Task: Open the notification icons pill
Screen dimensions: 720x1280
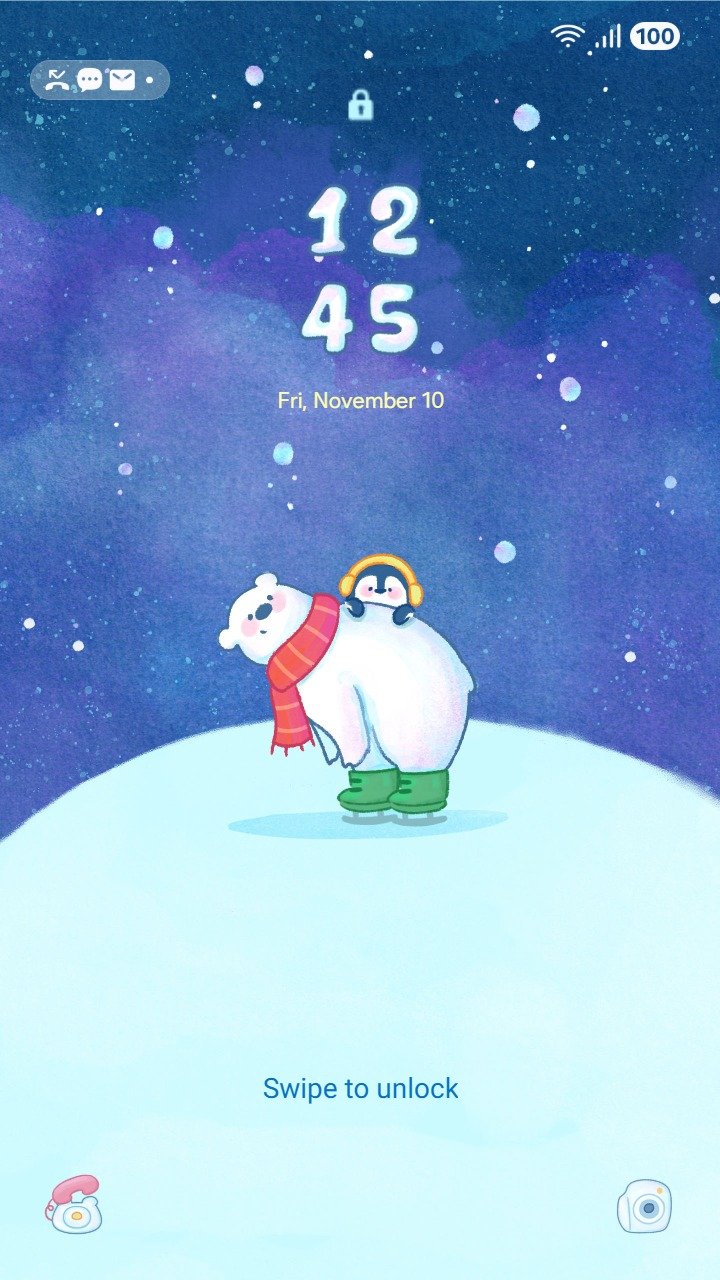Action: pyautogui.click(x=99, y=80)
